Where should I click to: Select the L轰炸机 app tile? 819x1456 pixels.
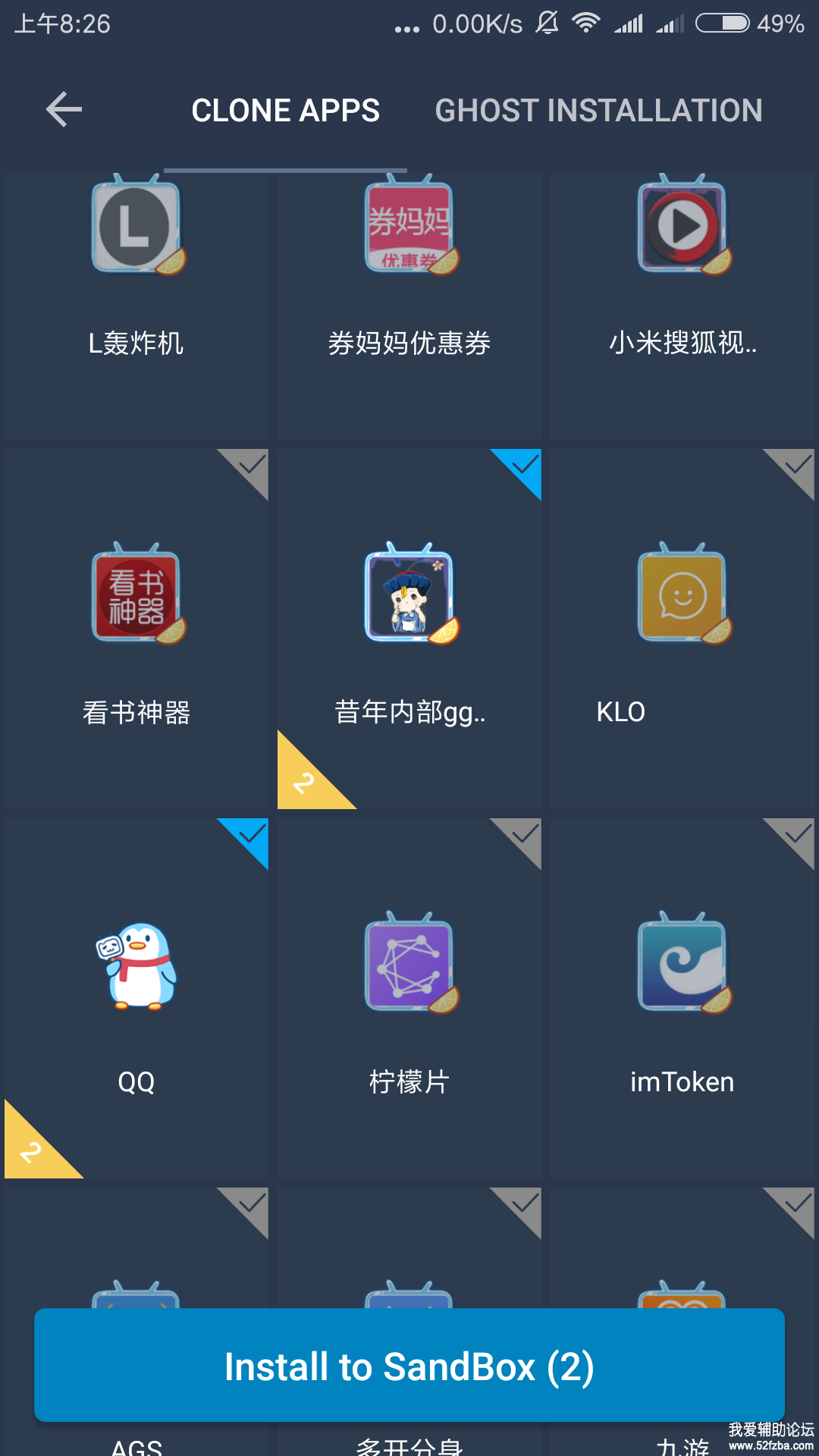coord(136,303)
